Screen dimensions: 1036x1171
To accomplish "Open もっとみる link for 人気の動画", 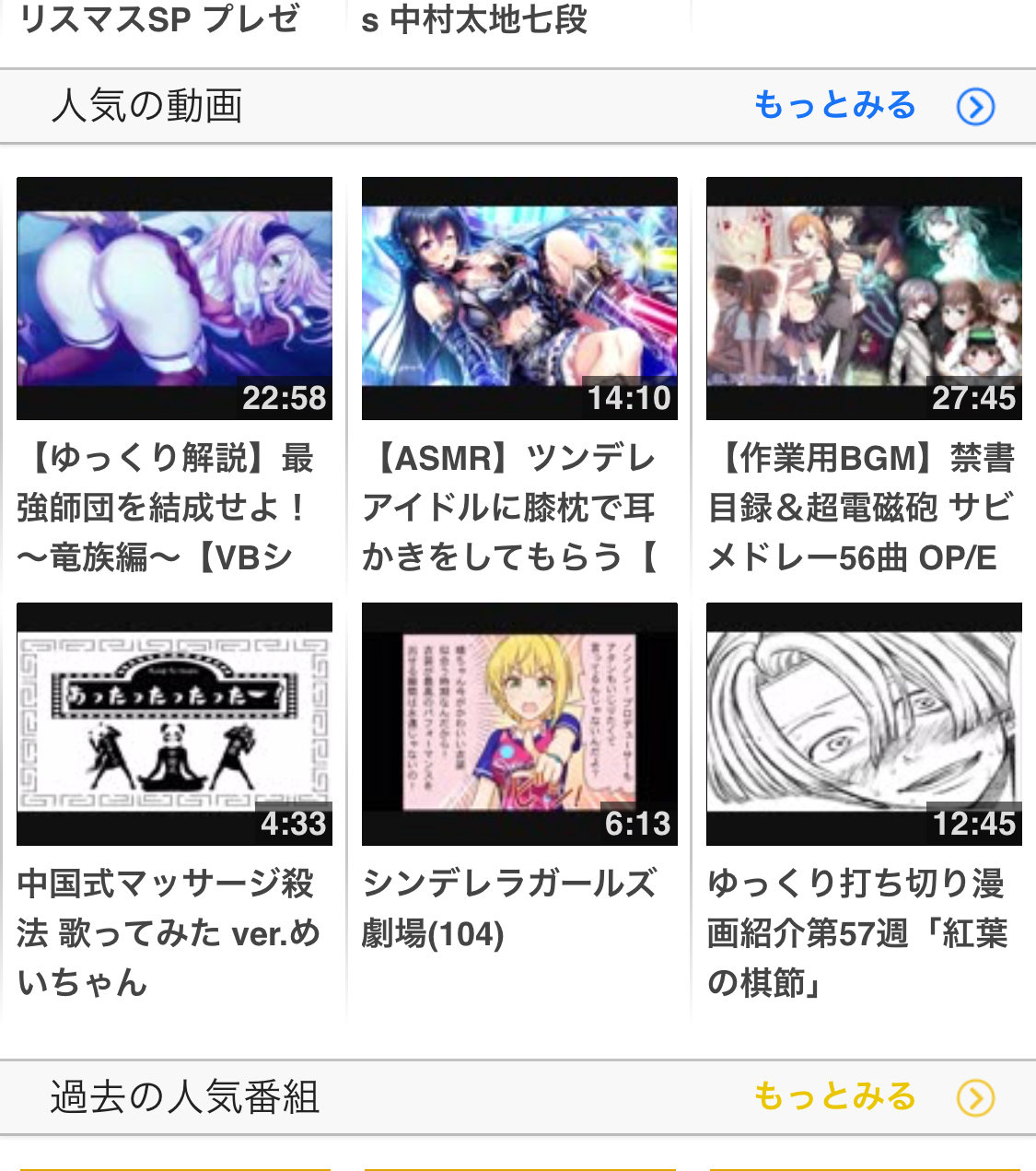I will [x=873, y=106].
